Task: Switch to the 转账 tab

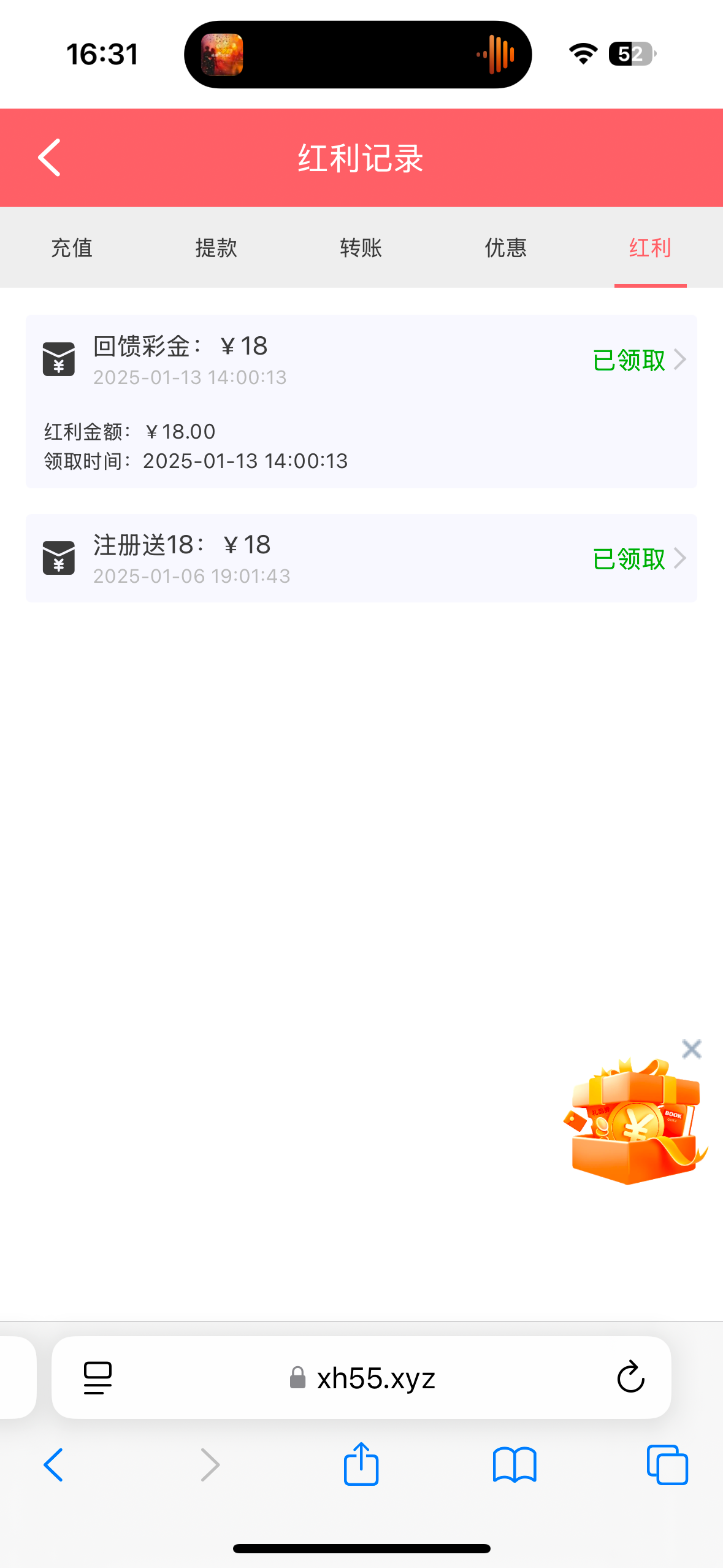Action: [361, 248]
